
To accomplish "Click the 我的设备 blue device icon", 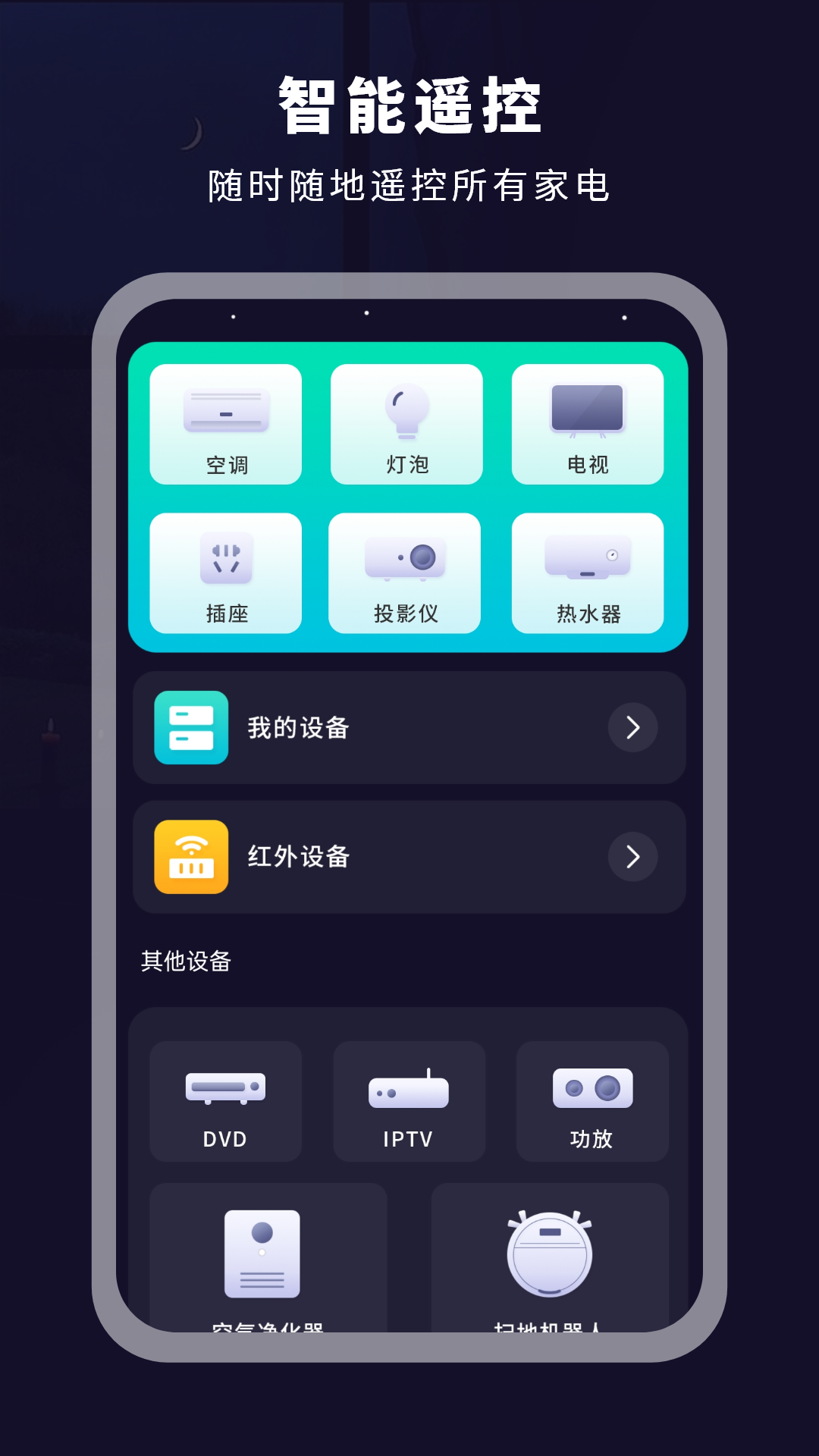I will (191, 726).
